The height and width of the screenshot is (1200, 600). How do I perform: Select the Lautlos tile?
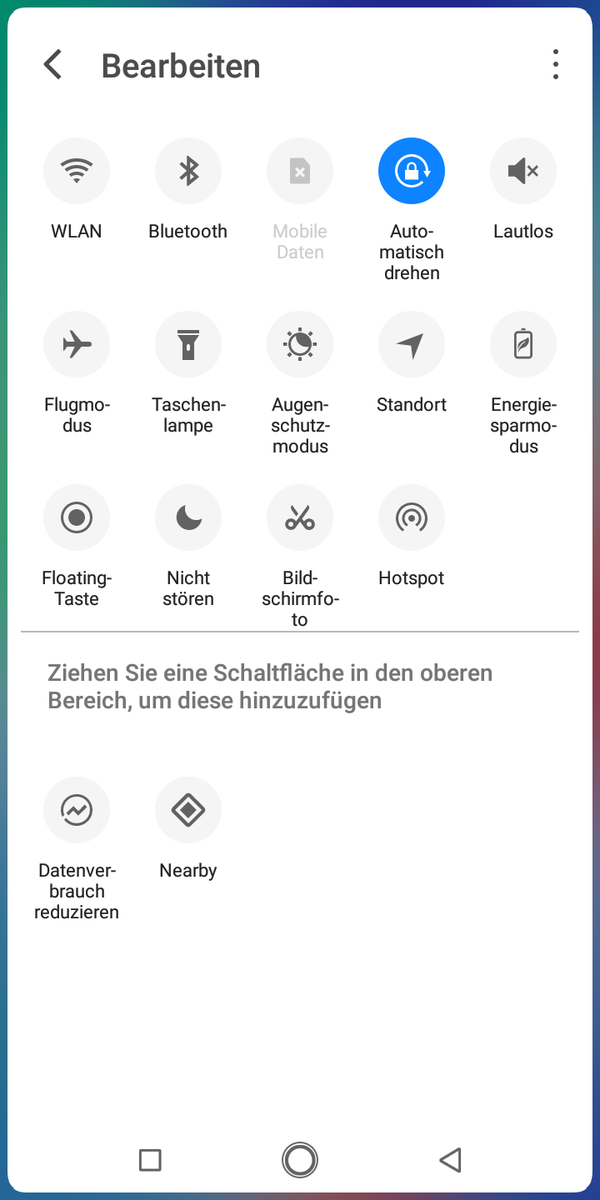coord(523,171)
